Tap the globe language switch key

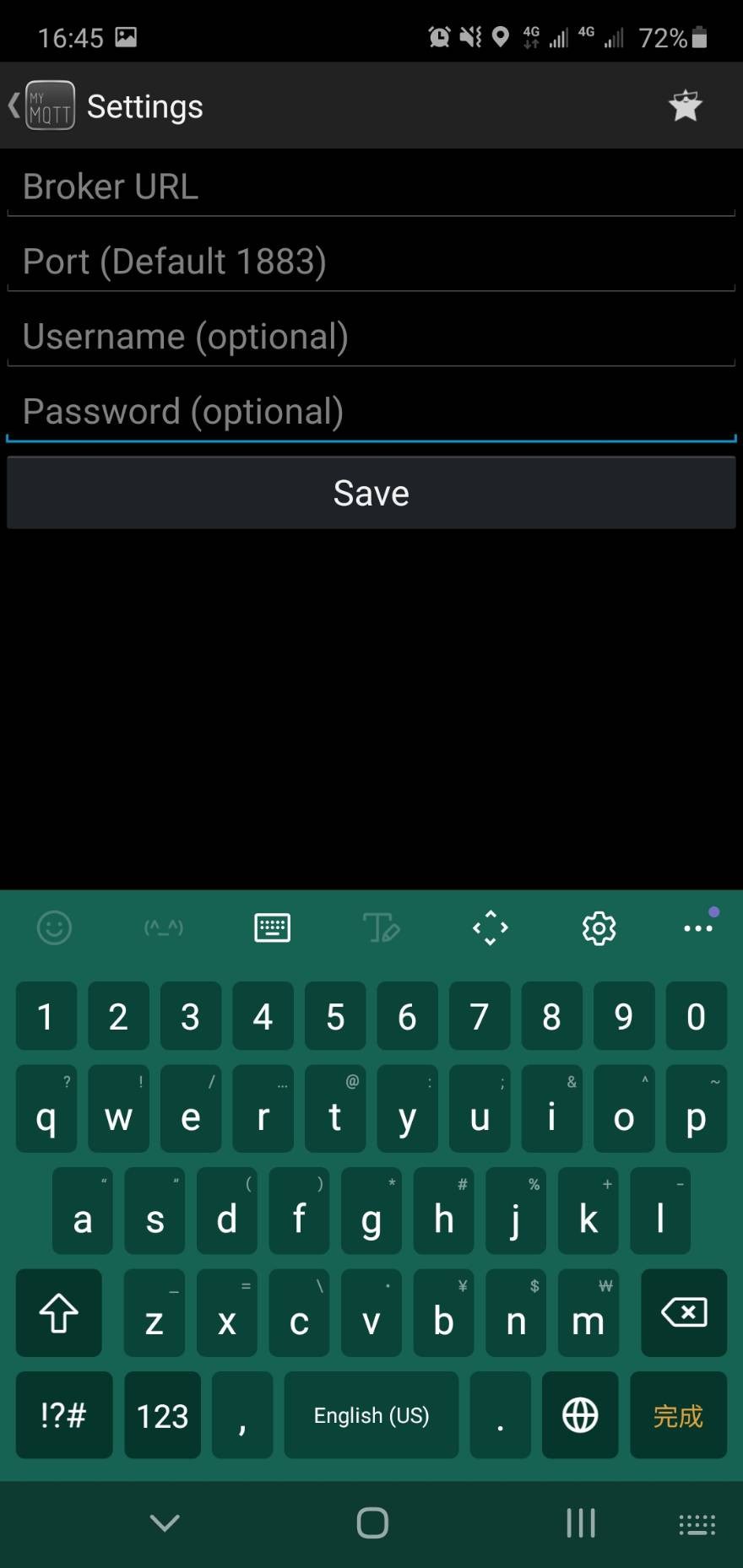click(580, 1415)
